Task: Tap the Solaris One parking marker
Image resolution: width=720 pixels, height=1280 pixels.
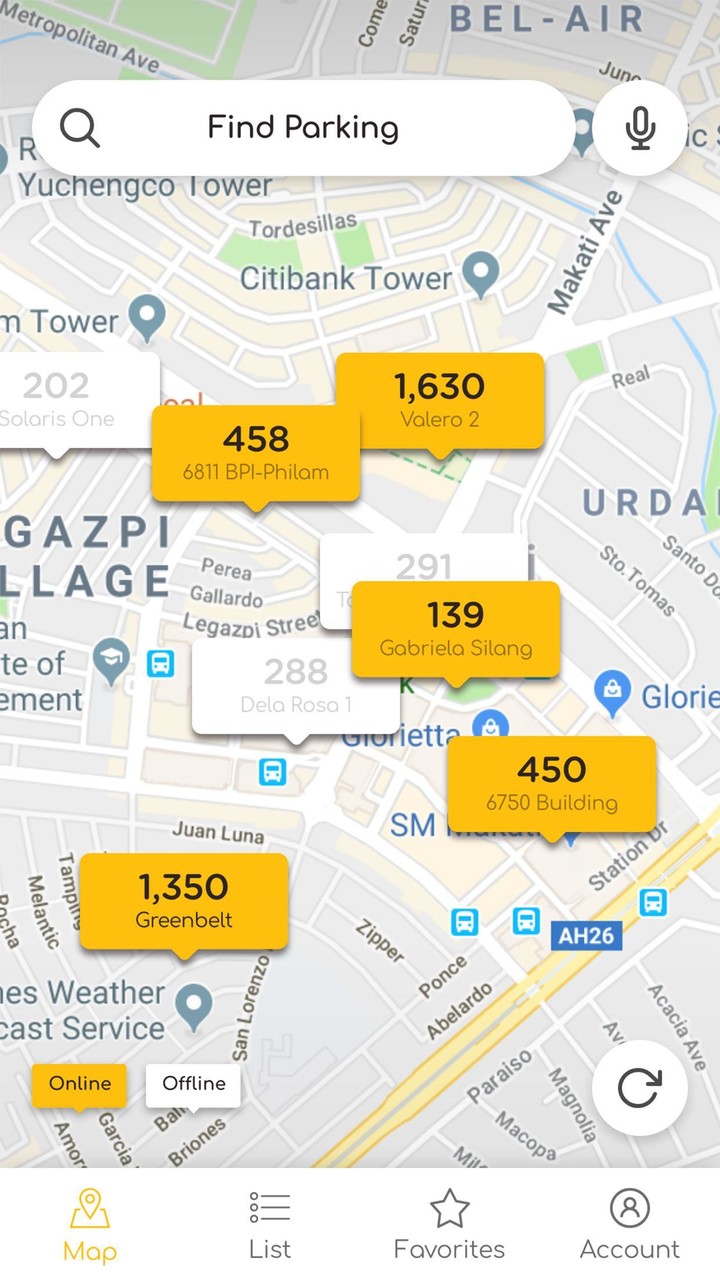Action: pyautogui.click(x=70, y=399)
